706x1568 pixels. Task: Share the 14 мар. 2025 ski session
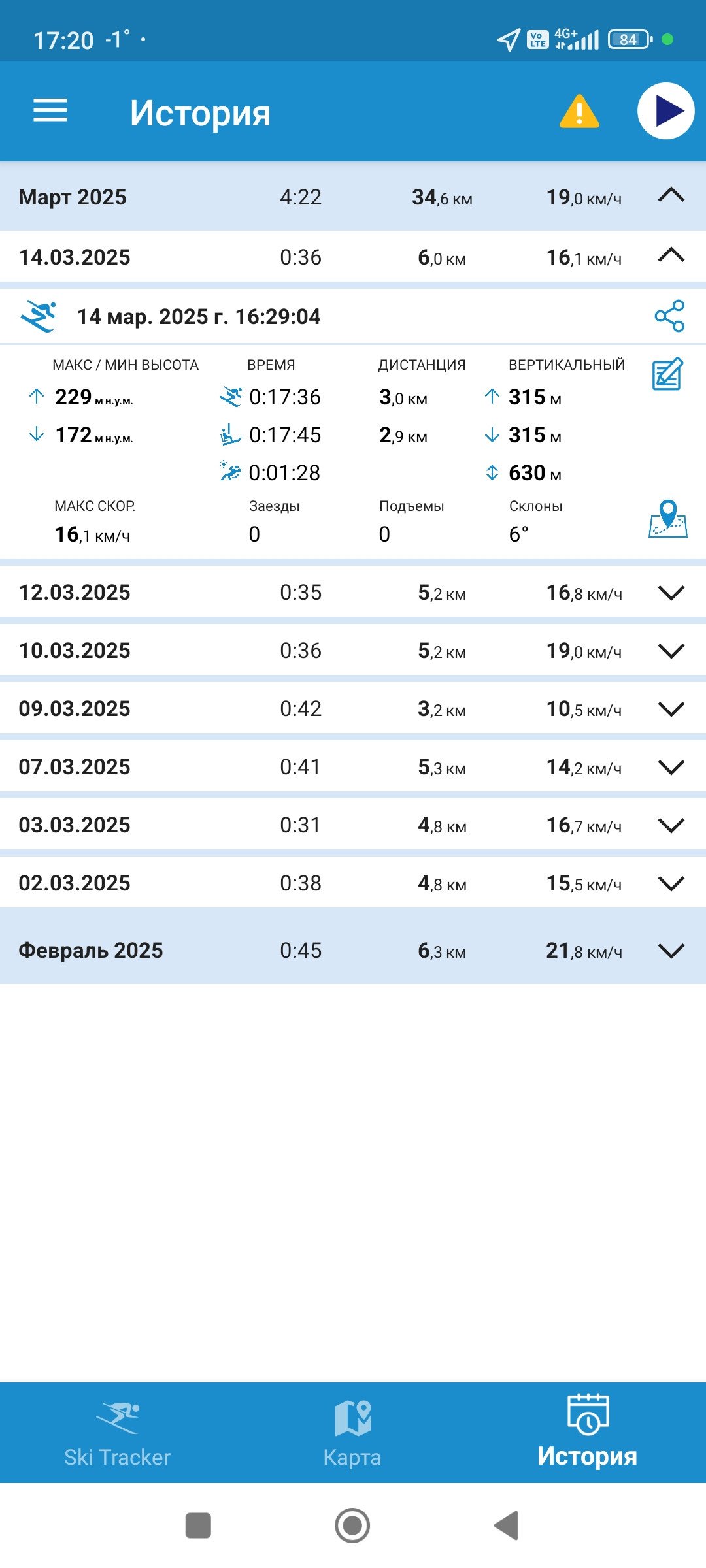(669, 316)
